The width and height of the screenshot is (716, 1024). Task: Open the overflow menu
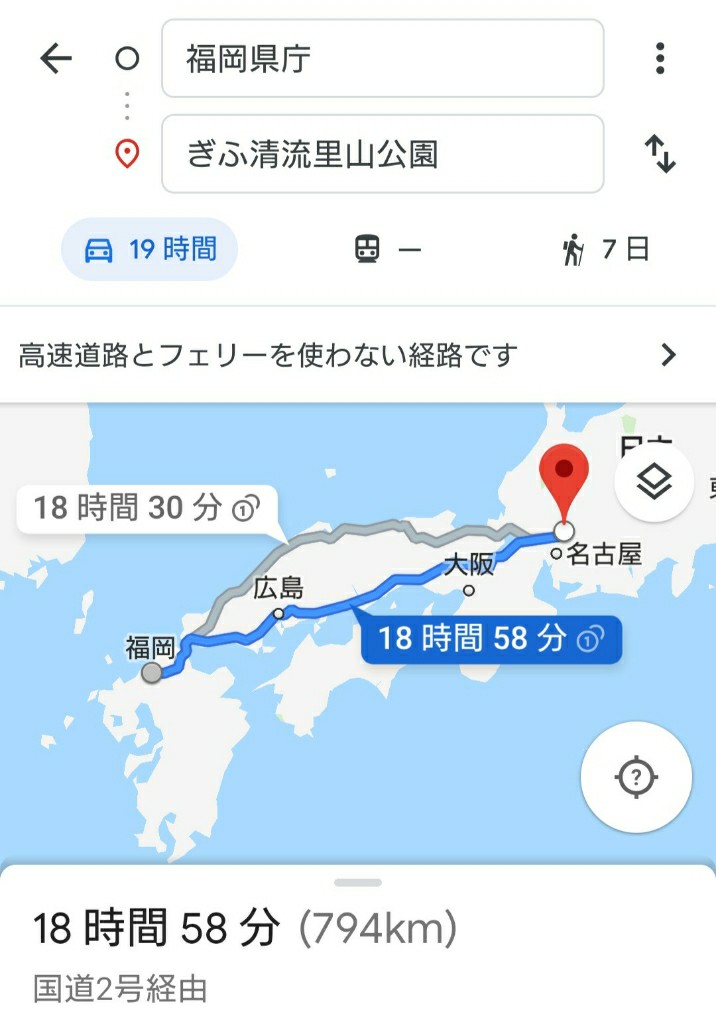click(x=660, y=59)
